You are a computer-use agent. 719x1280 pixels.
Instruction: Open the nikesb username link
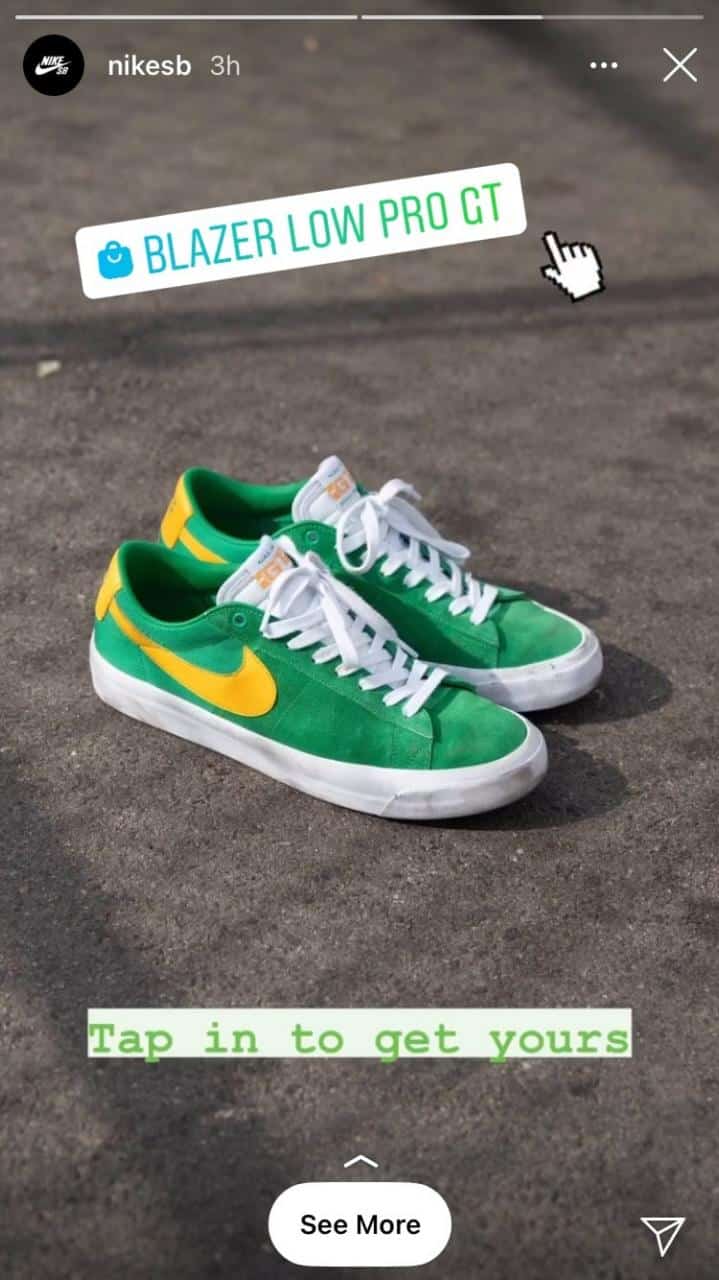point(149,66)
